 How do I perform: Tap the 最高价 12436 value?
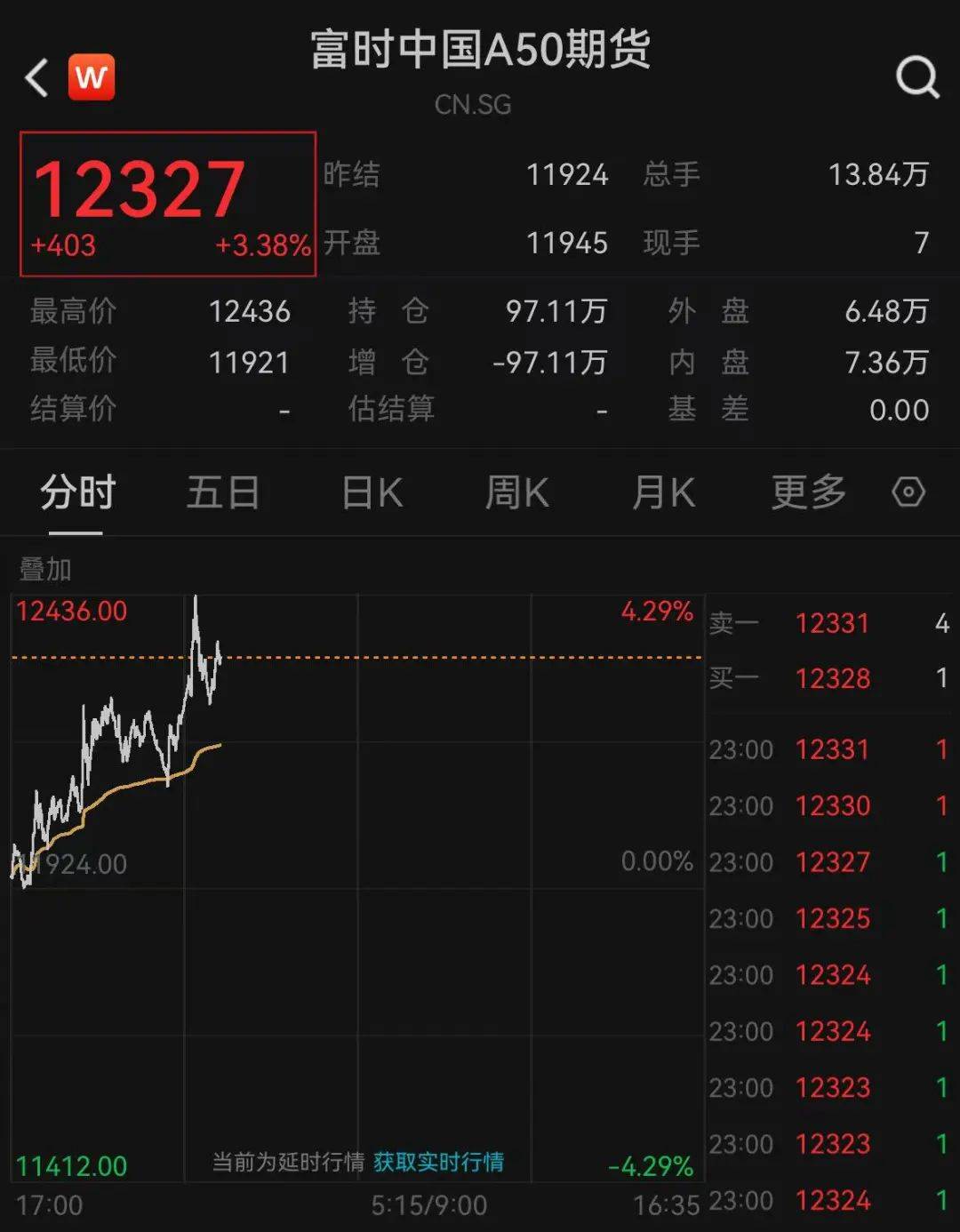250,311
